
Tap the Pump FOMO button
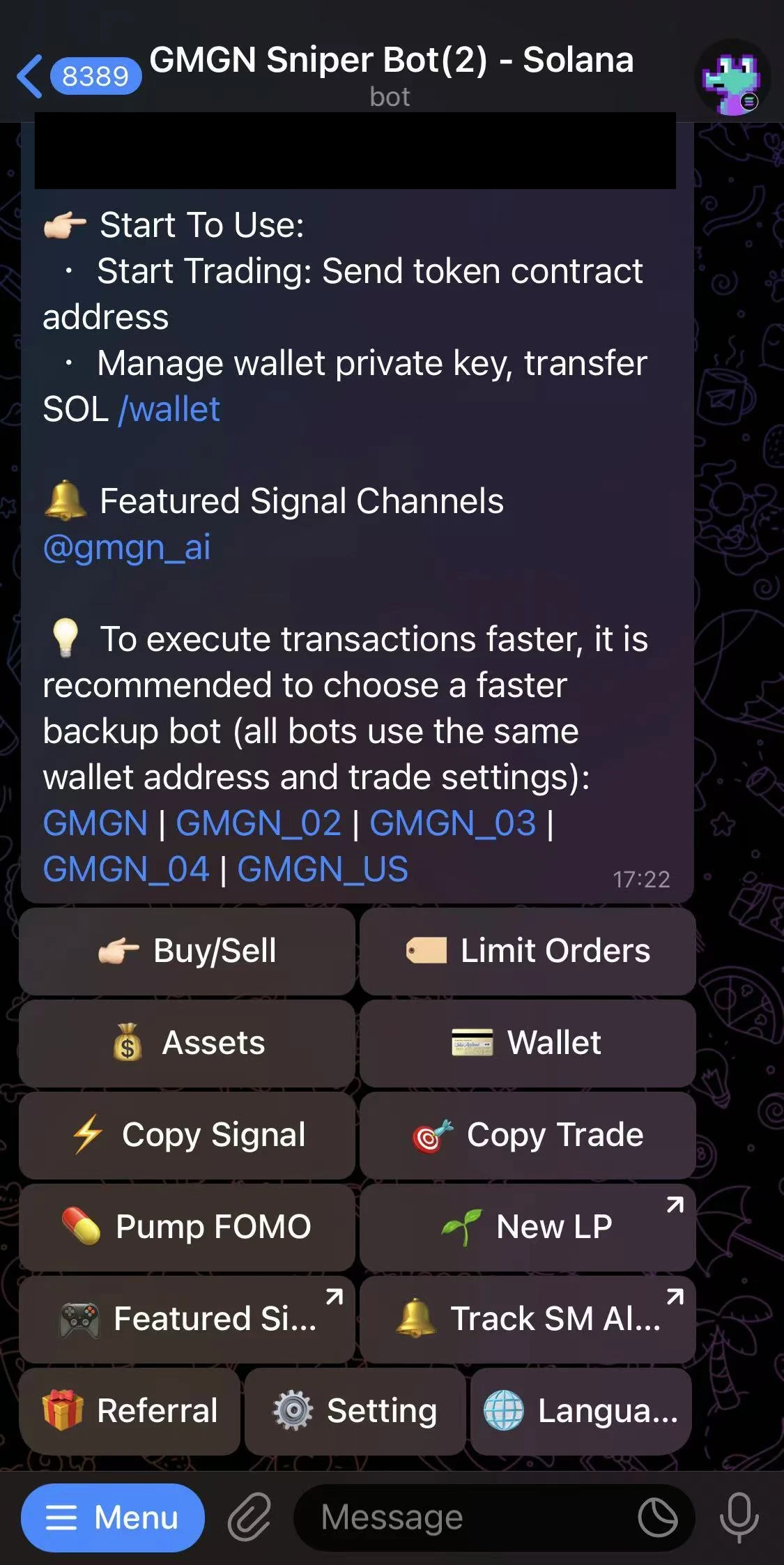point(187,1227)
